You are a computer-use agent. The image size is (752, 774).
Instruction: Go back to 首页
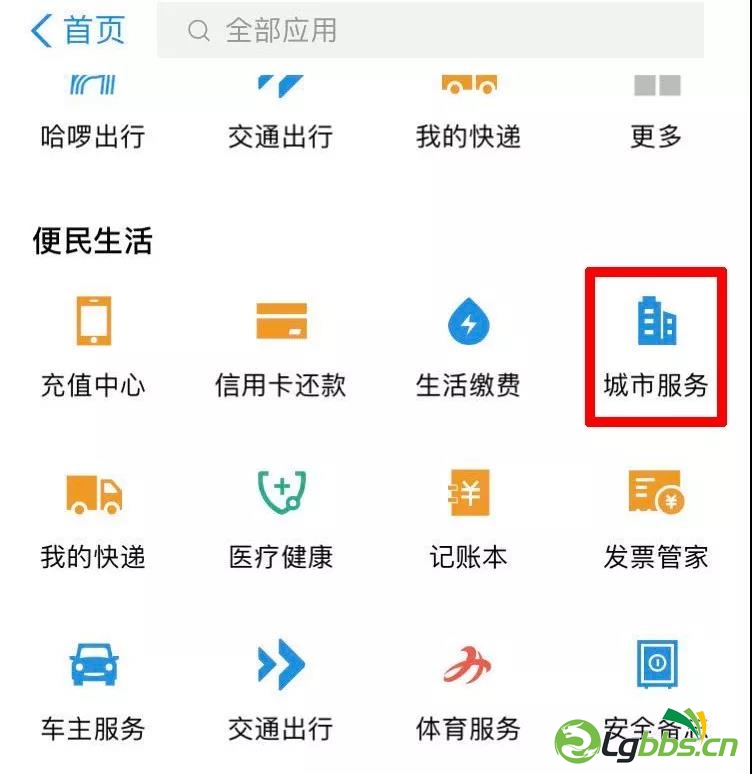pos(78,30)
